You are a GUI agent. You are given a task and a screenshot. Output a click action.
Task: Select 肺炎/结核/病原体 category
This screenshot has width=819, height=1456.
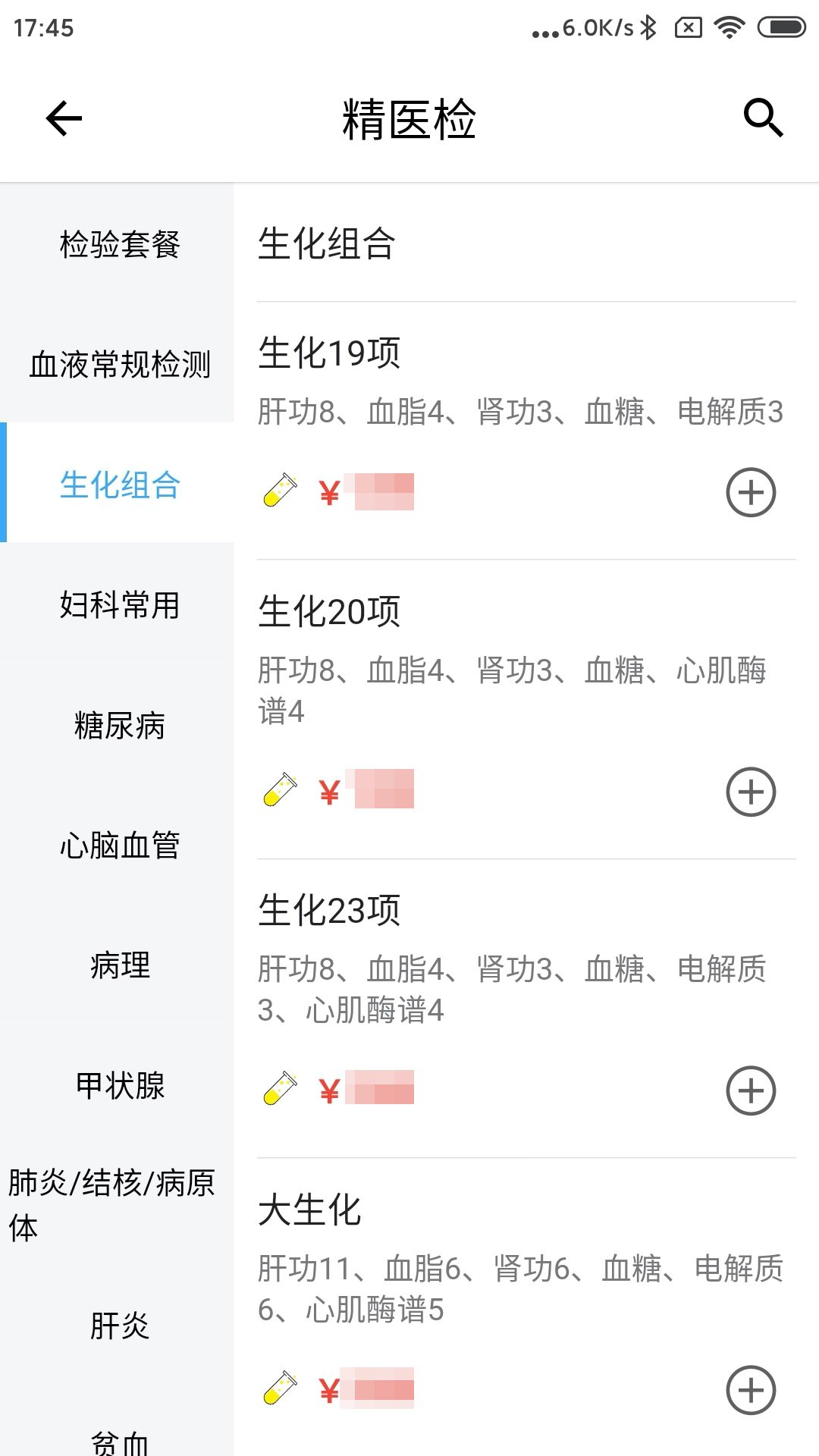pos(114,1204)
